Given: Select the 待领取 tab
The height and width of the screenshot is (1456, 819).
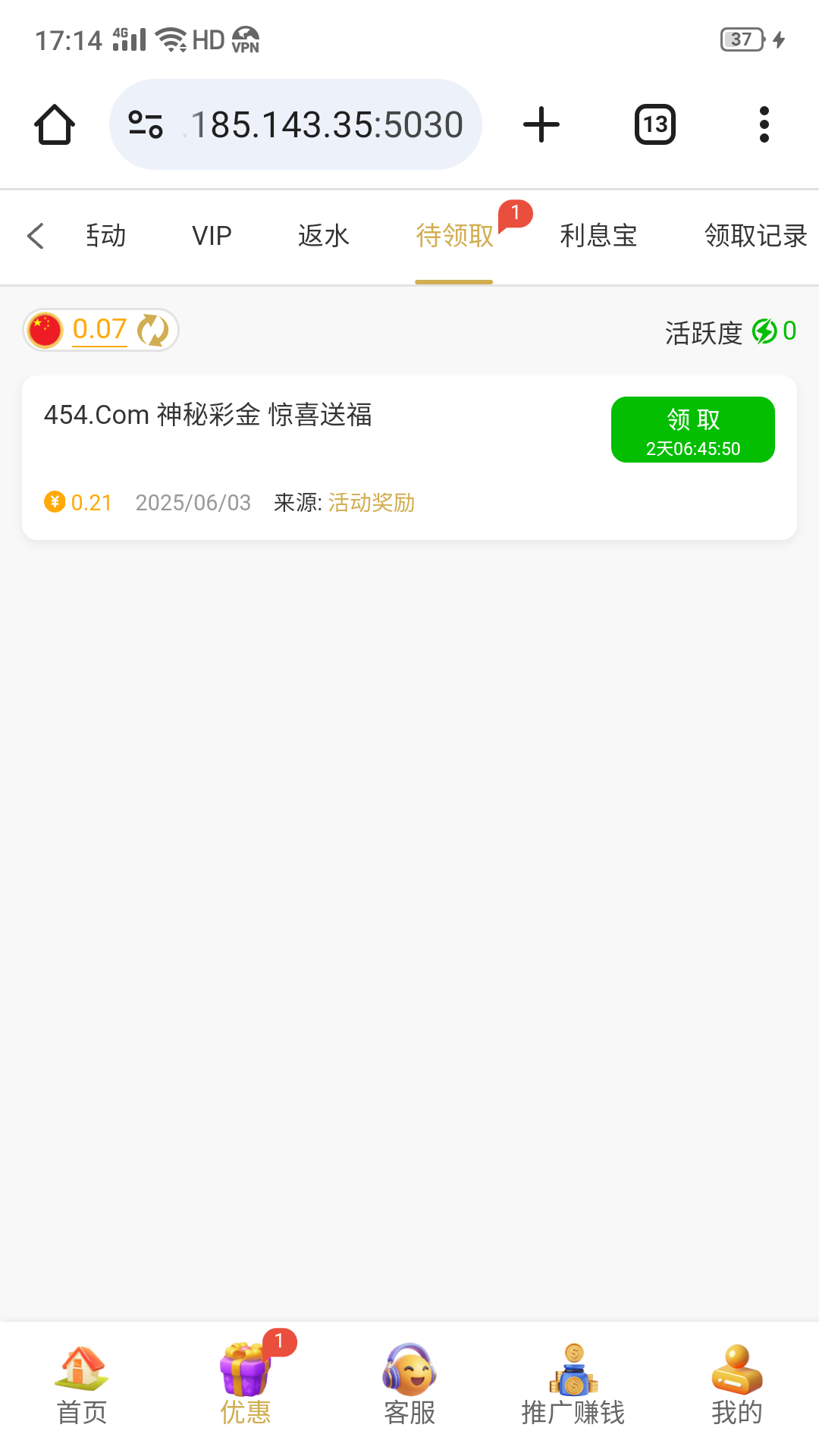Looking at the screenshot, I should tap(455, 236).
